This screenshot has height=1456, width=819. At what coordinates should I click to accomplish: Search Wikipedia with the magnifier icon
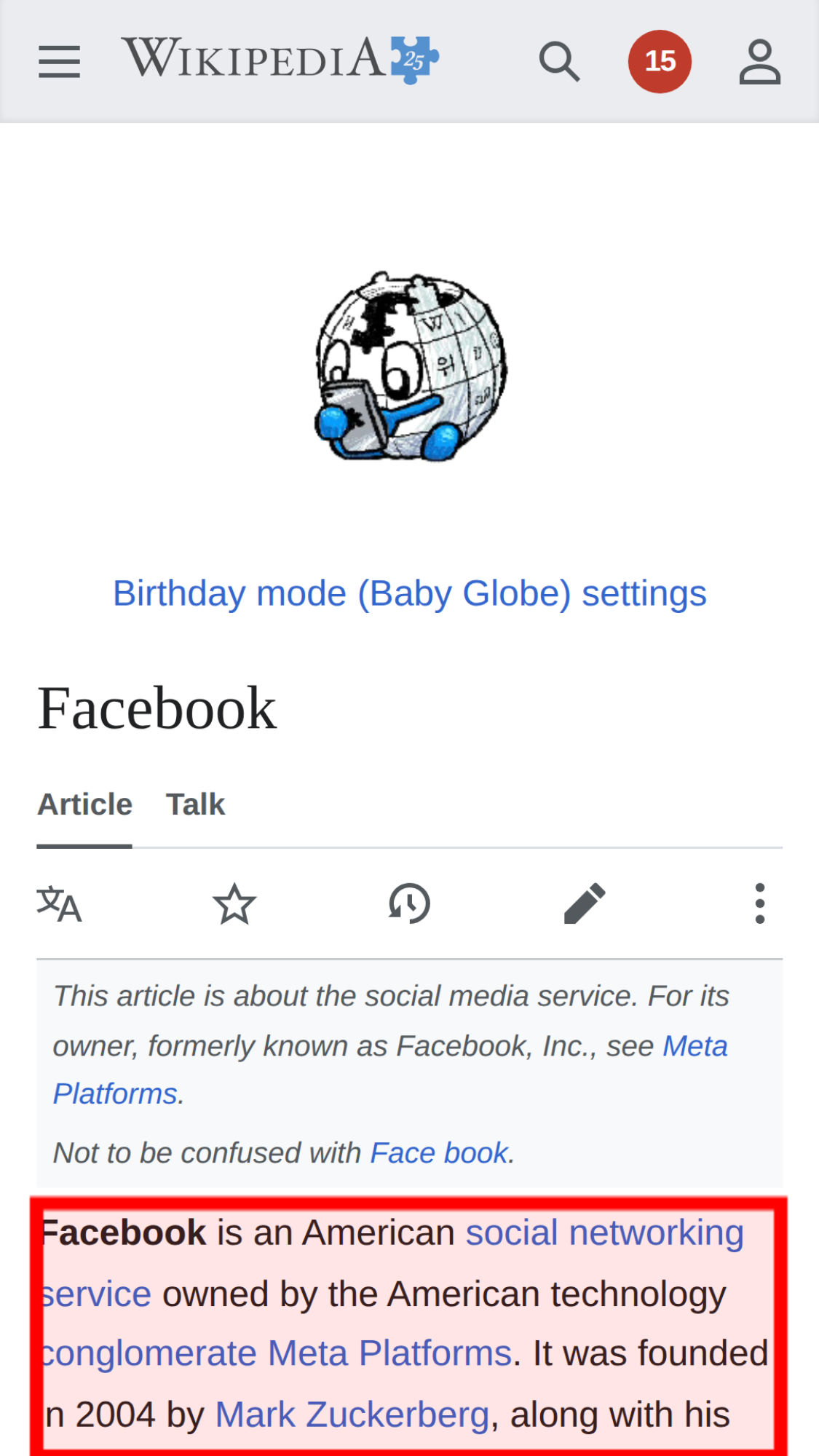(558, 61)
